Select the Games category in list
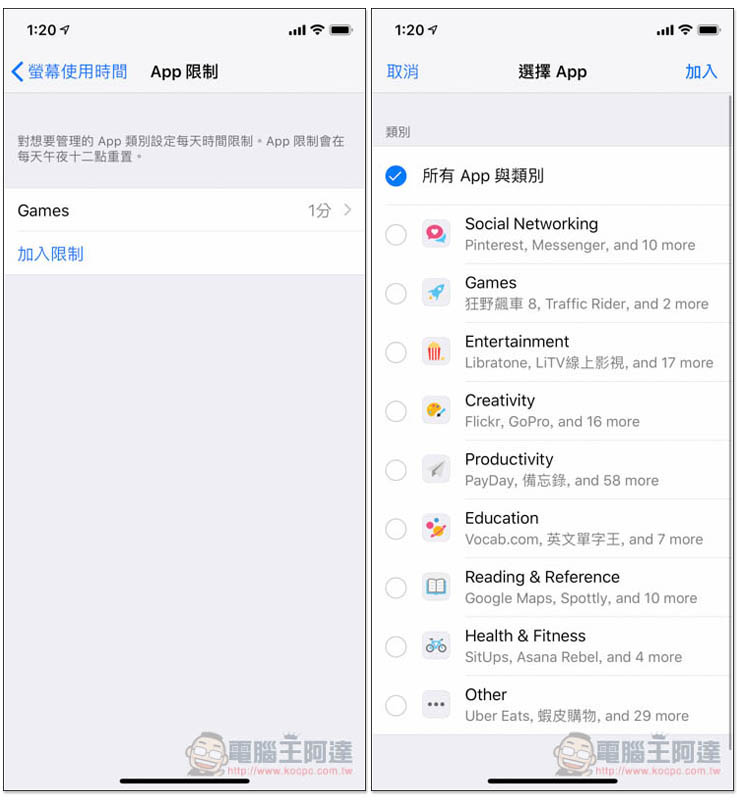Viewport: 737px width, 800px height. (x=396, y=293)
